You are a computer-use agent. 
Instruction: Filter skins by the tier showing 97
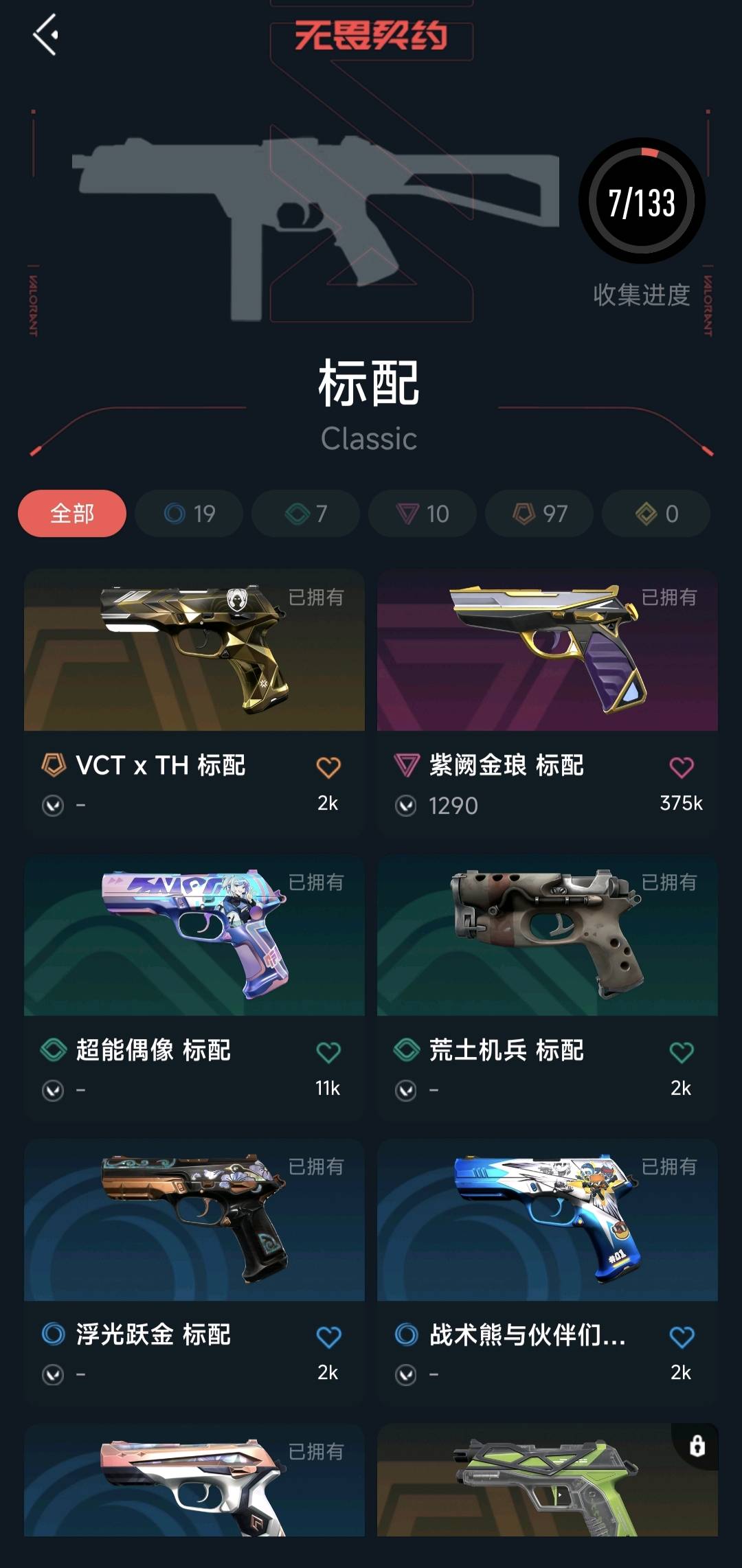pos(539,513)
